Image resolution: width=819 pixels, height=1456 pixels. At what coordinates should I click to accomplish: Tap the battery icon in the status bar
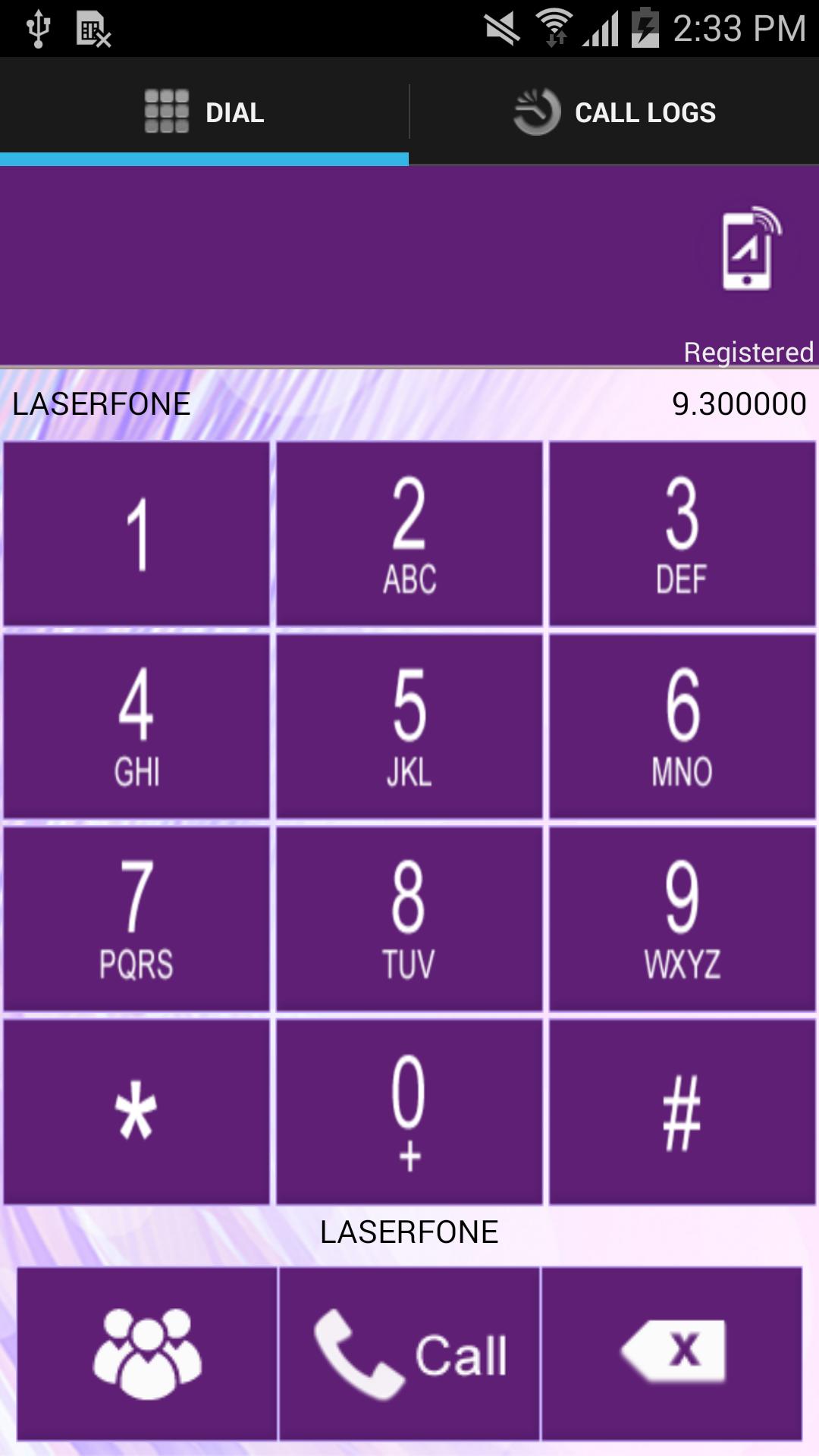point(644,25)
